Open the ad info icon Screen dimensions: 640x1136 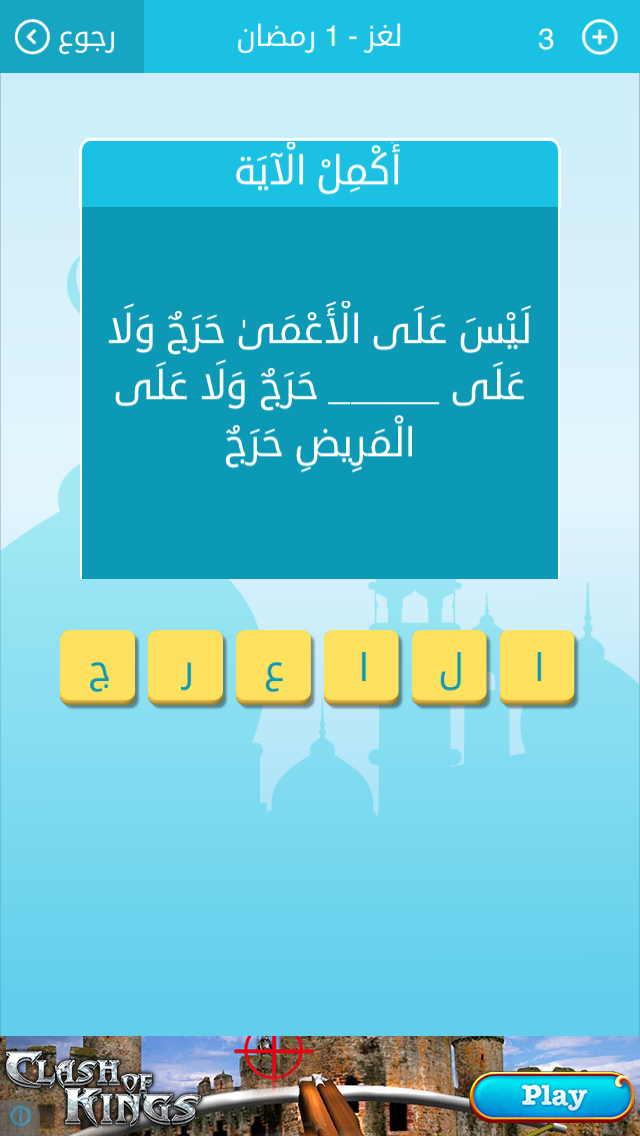pos(18,1116)
